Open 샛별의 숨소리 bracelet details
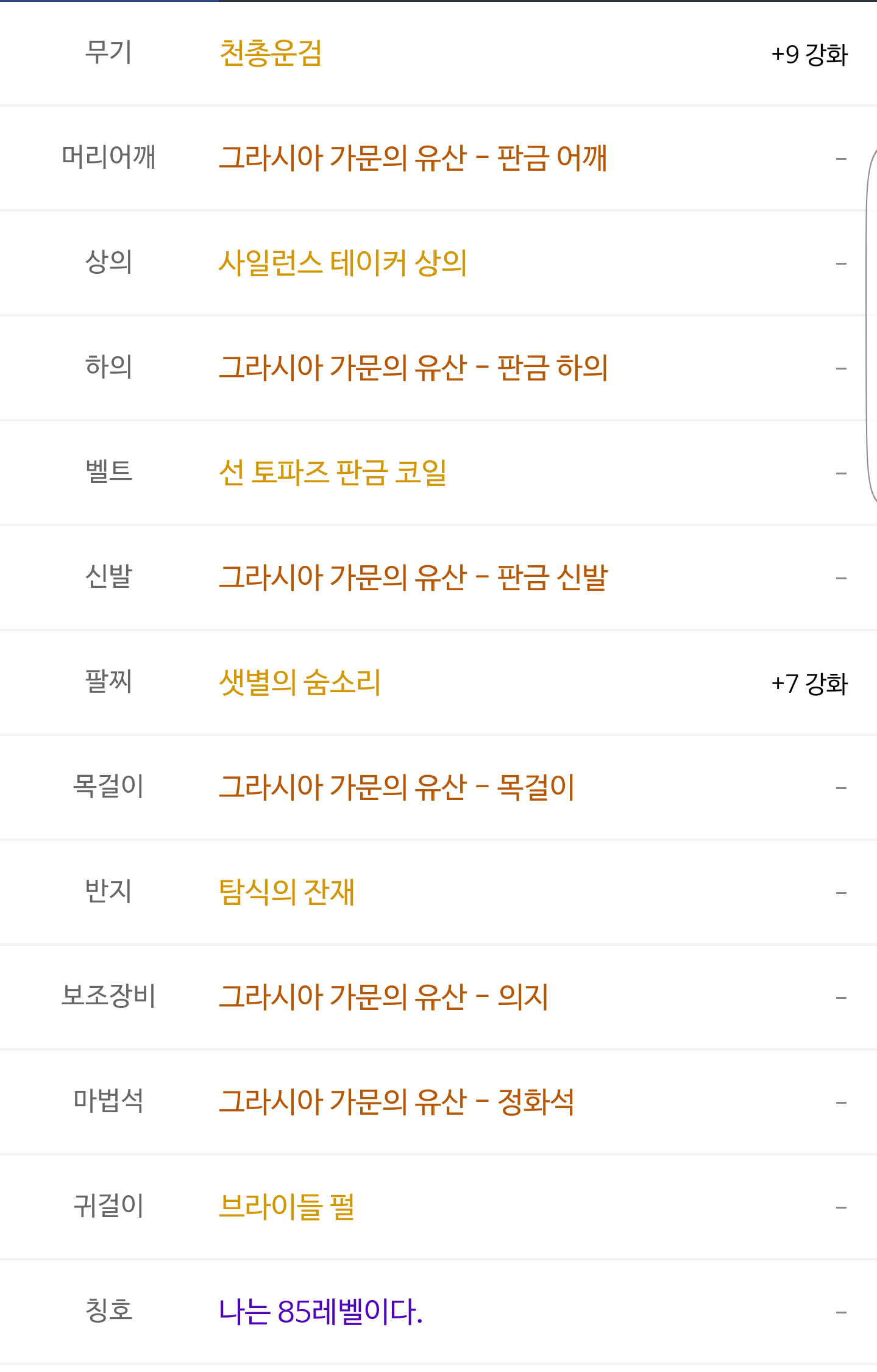877x1372 pixels. tap(300, 682)
